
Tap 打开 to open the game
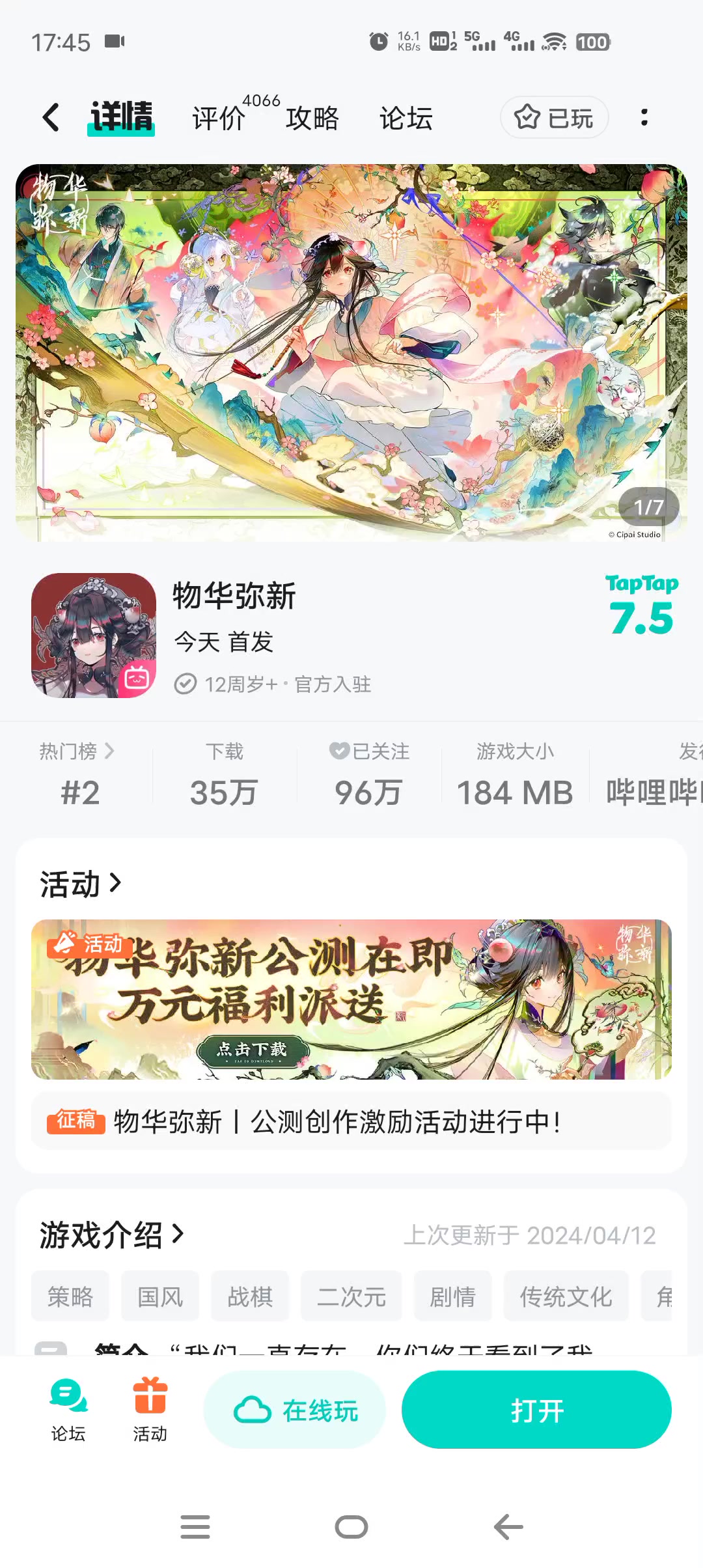[x=536, y=1410]
